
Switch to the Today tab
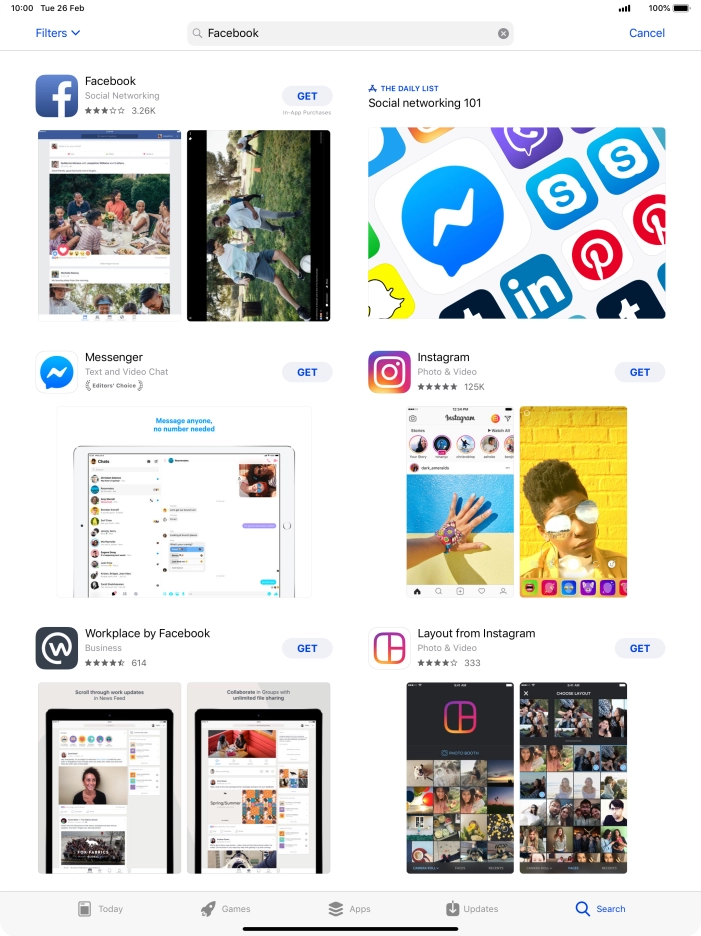[x=100, y=909]
